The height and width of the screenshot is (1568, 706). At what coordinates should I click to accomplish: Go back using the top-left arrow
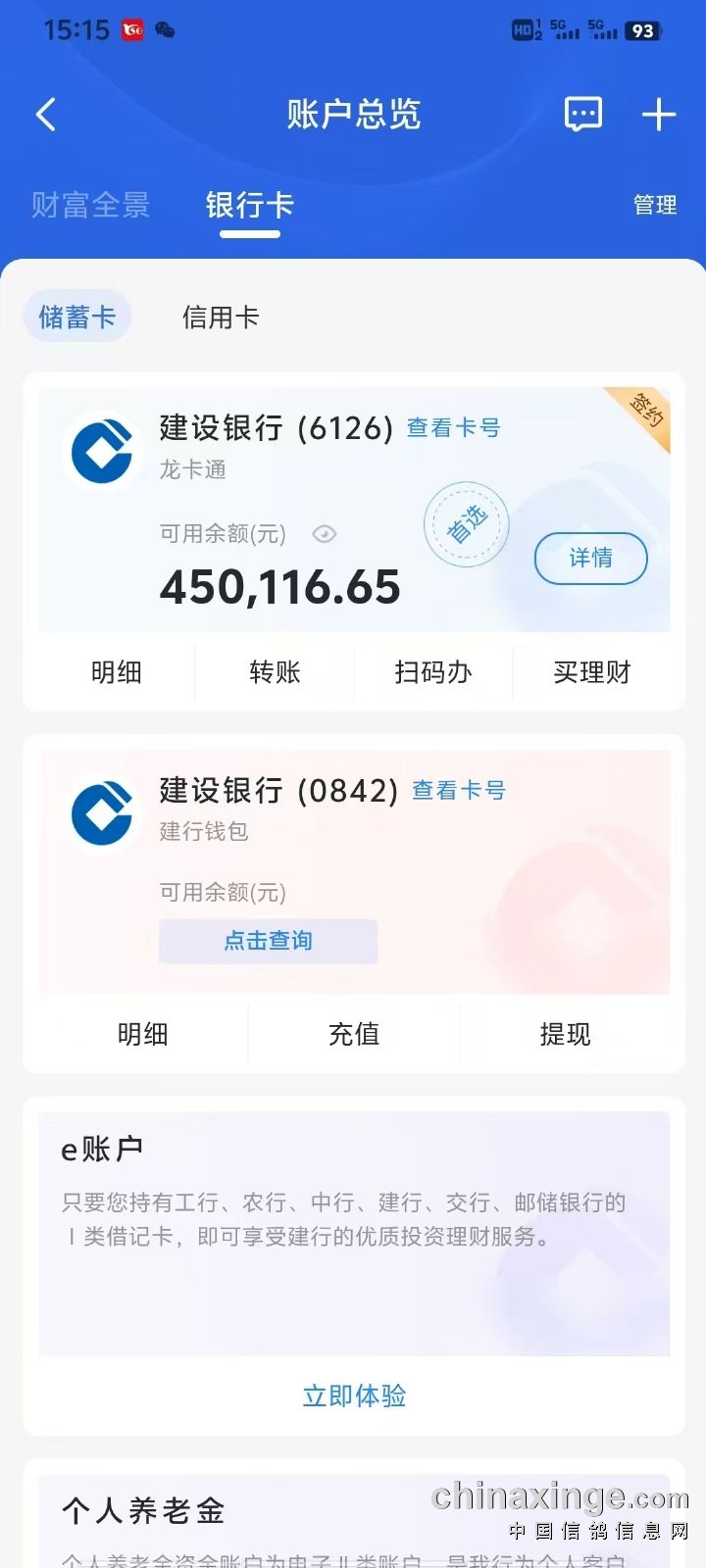[46, 115]
